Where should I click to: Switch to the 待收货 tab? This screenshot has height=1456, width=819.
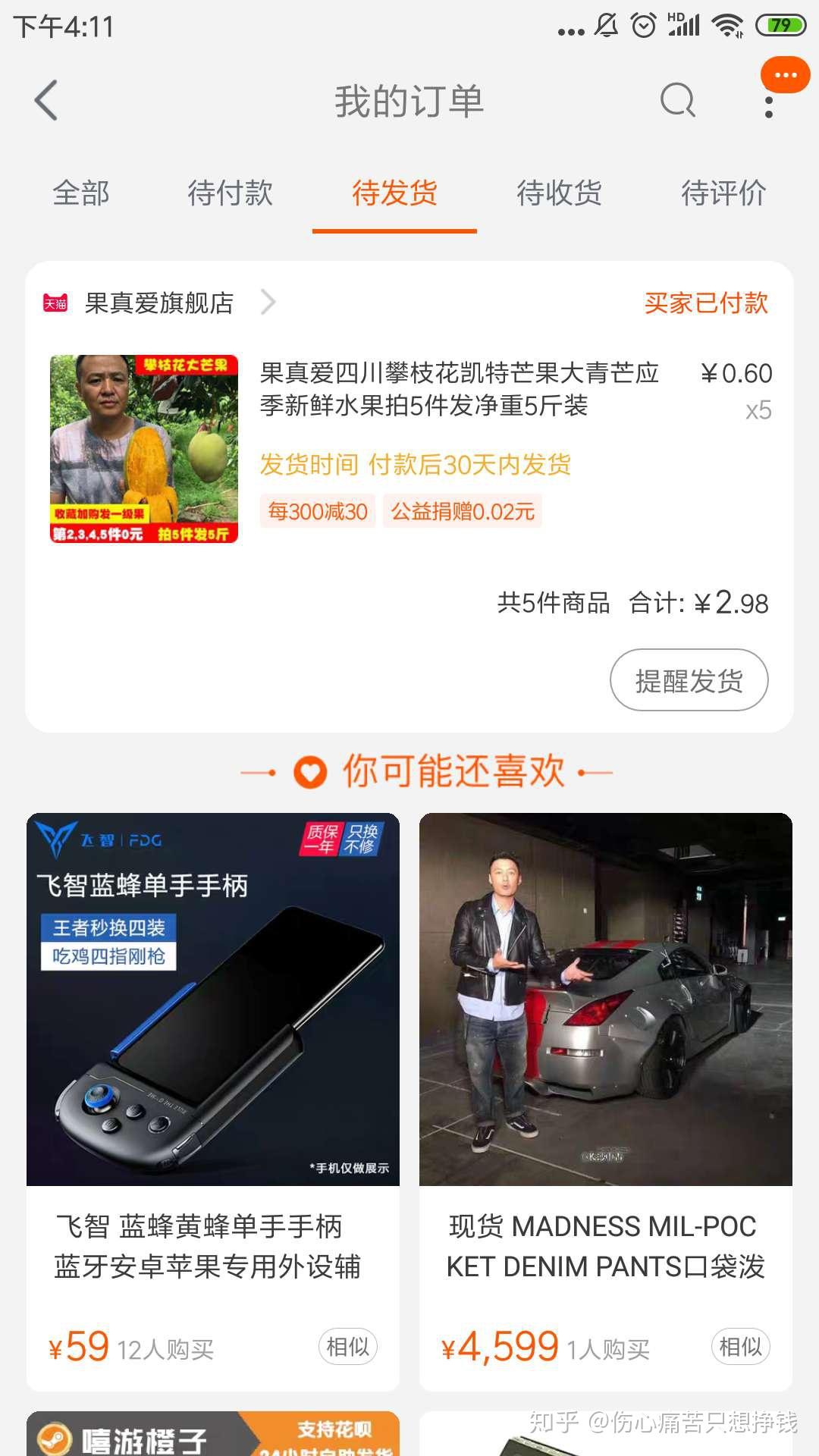pyautogui.click(x=559, y=194)
